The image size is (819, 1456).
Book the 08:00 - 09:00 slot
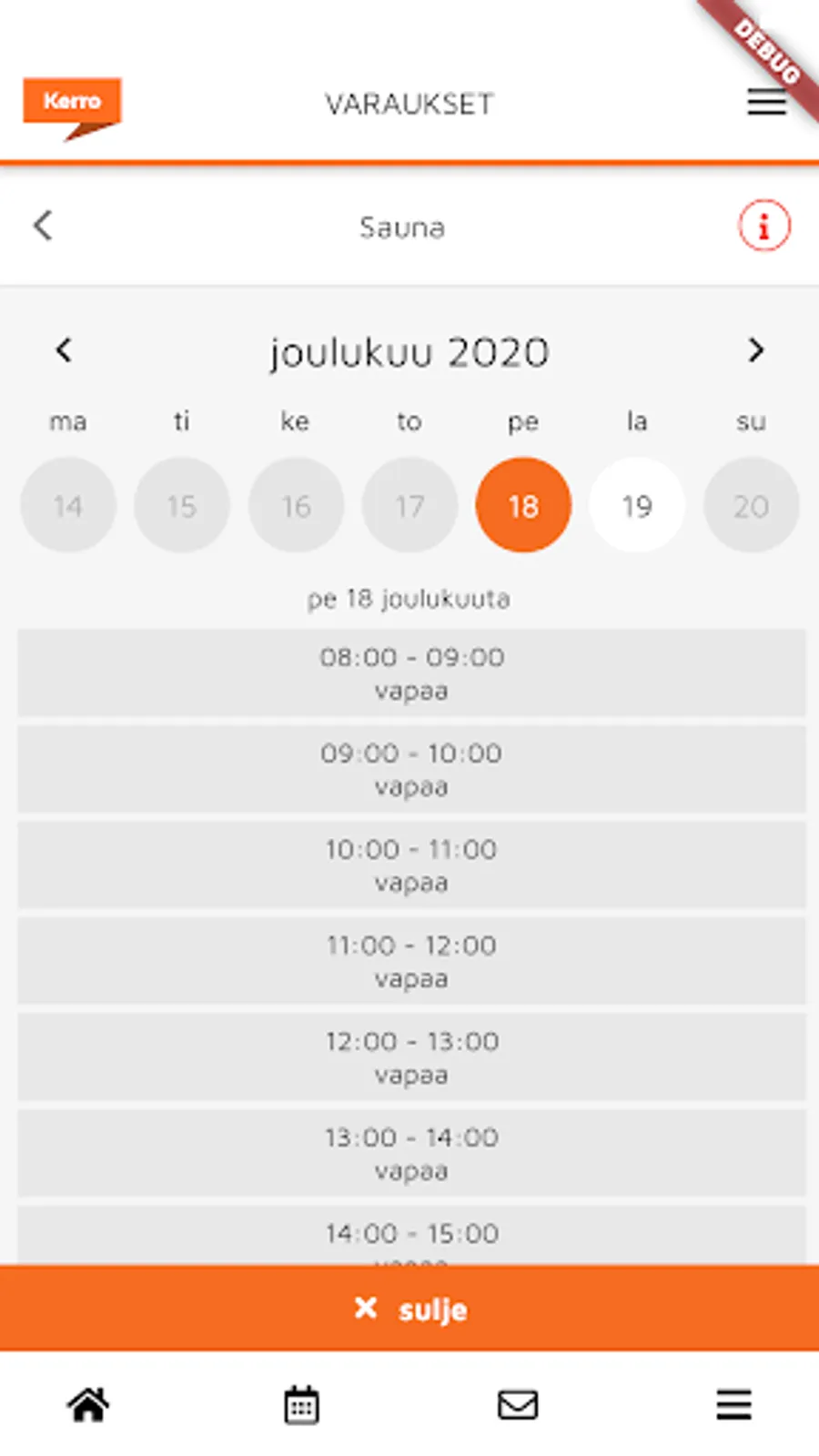click(411, 673)
